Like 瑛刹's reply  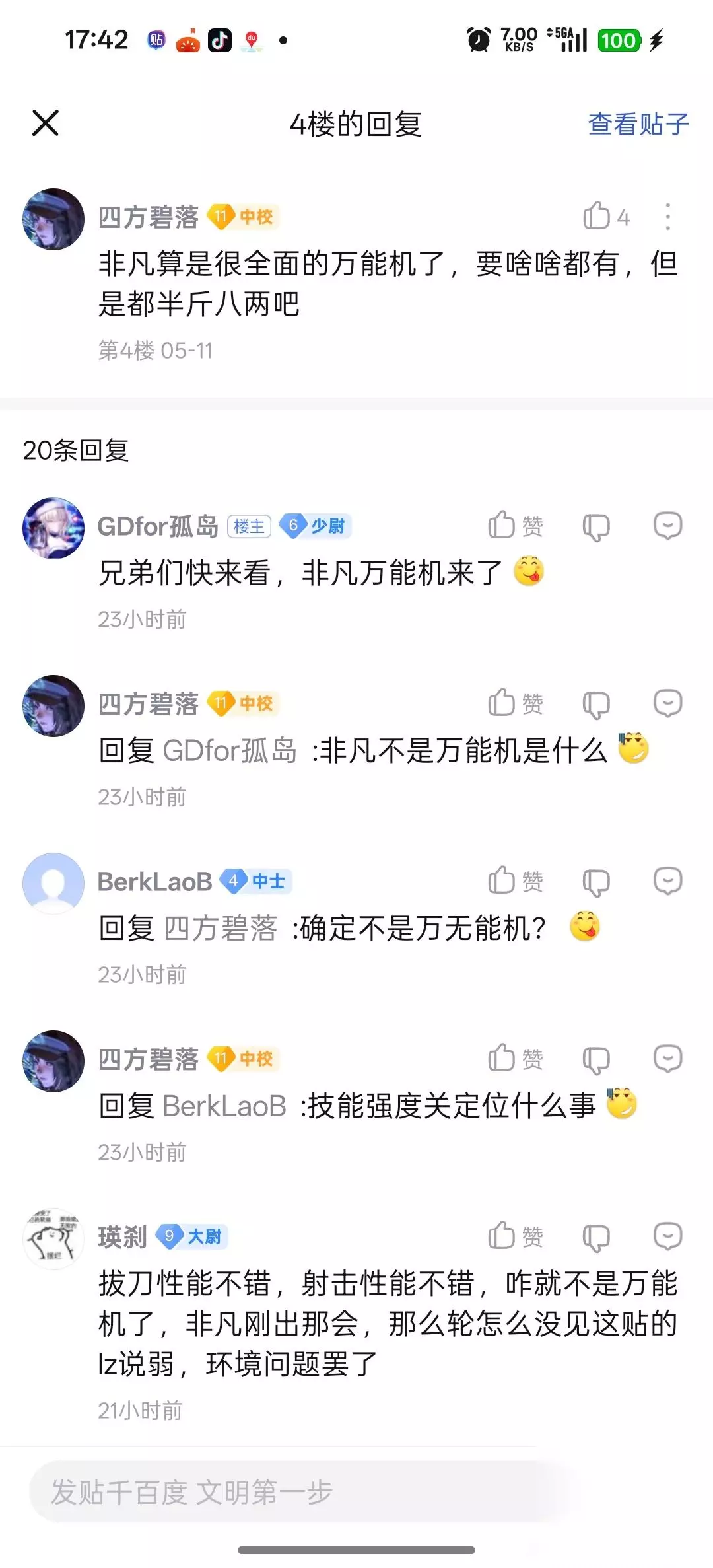[x=516, y=1236]
